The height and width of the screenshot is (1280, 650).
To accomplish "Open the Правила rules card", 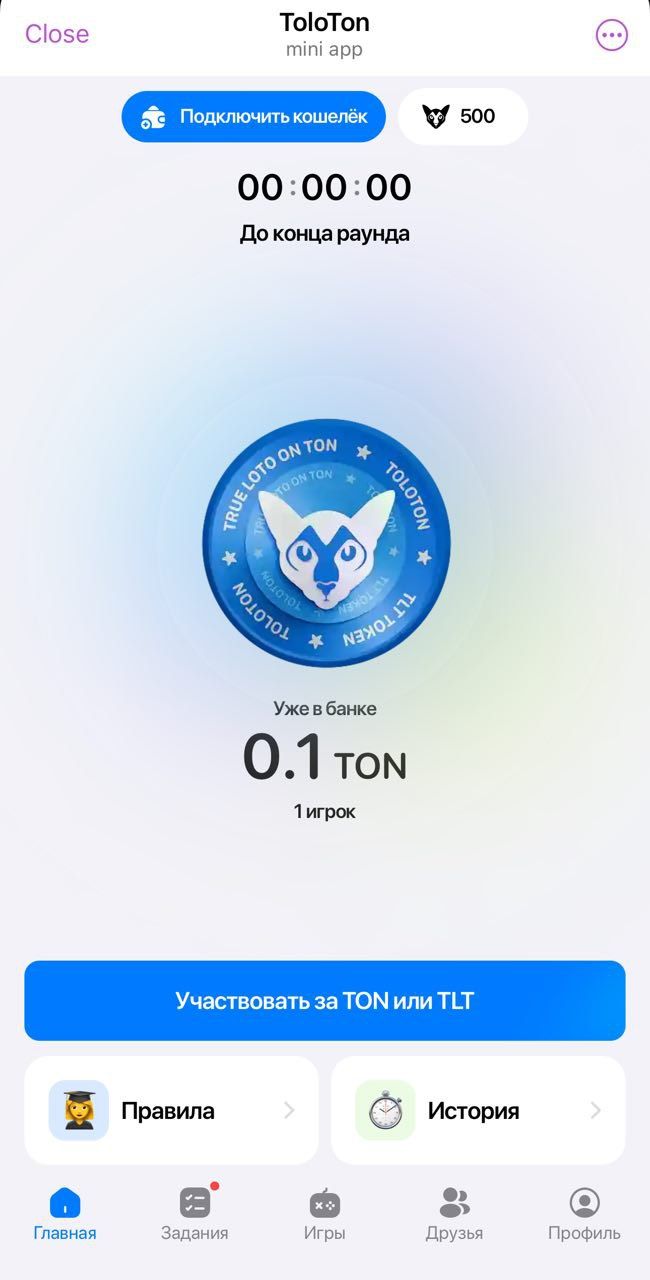I will point(171,1110).
